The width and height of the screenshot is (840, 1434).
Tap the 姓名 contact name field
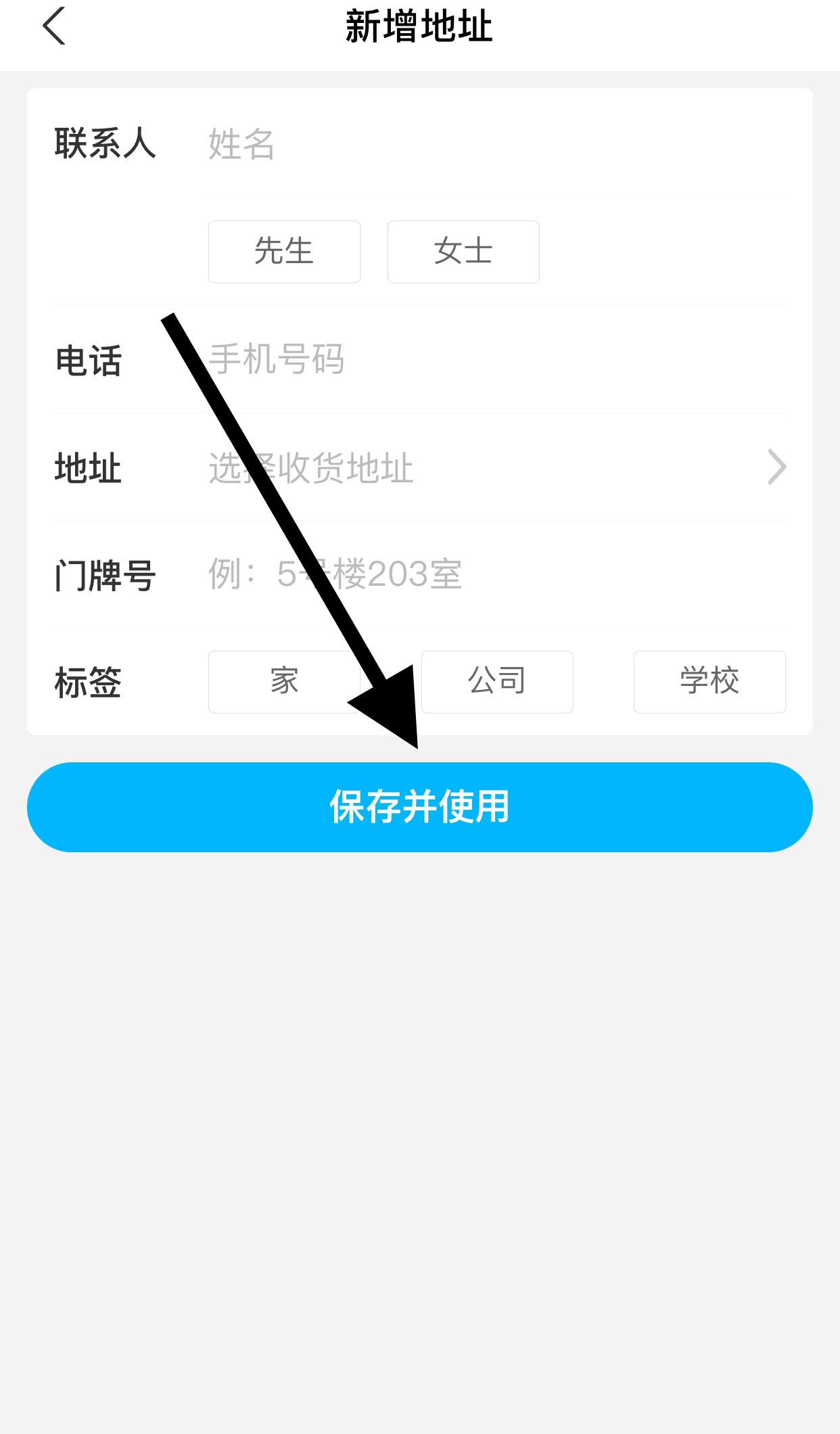(x=496, y=143)
